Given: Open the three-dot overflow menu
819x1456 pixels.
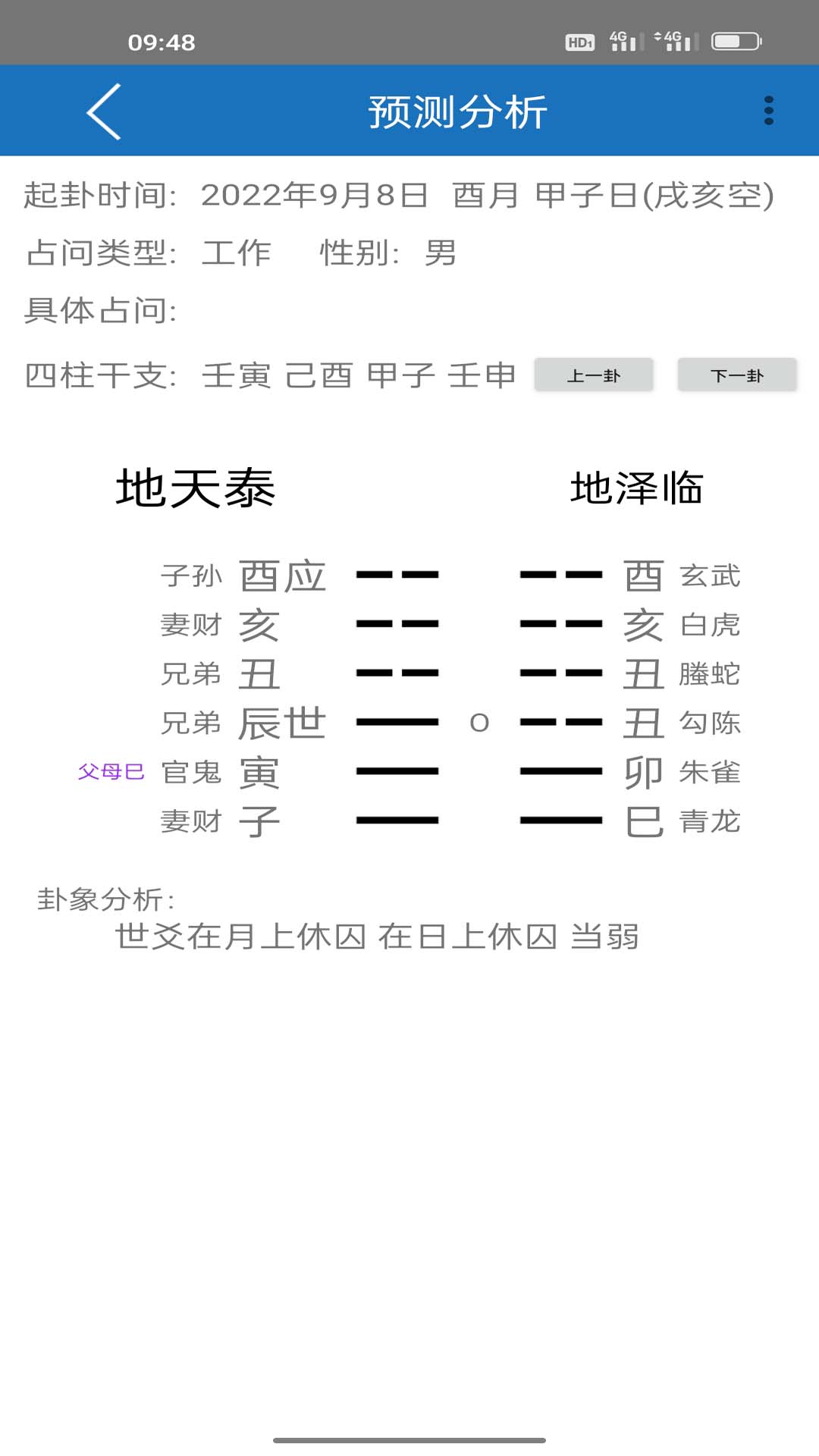Looking at the screenshot, I should 768,111.
